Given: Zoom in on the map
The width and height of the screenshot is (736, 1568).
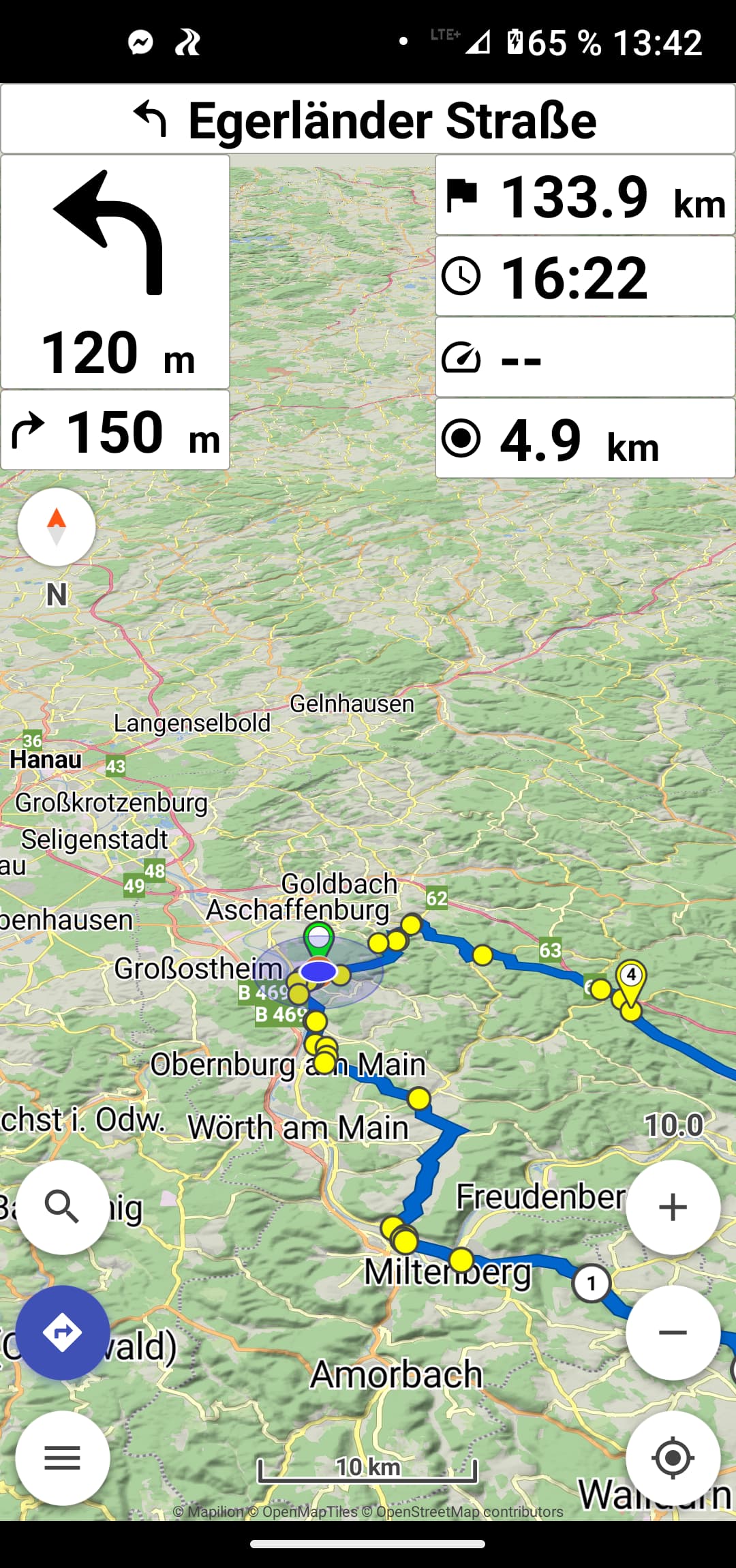Looking at the screenshot, I should coord(673,1207).
